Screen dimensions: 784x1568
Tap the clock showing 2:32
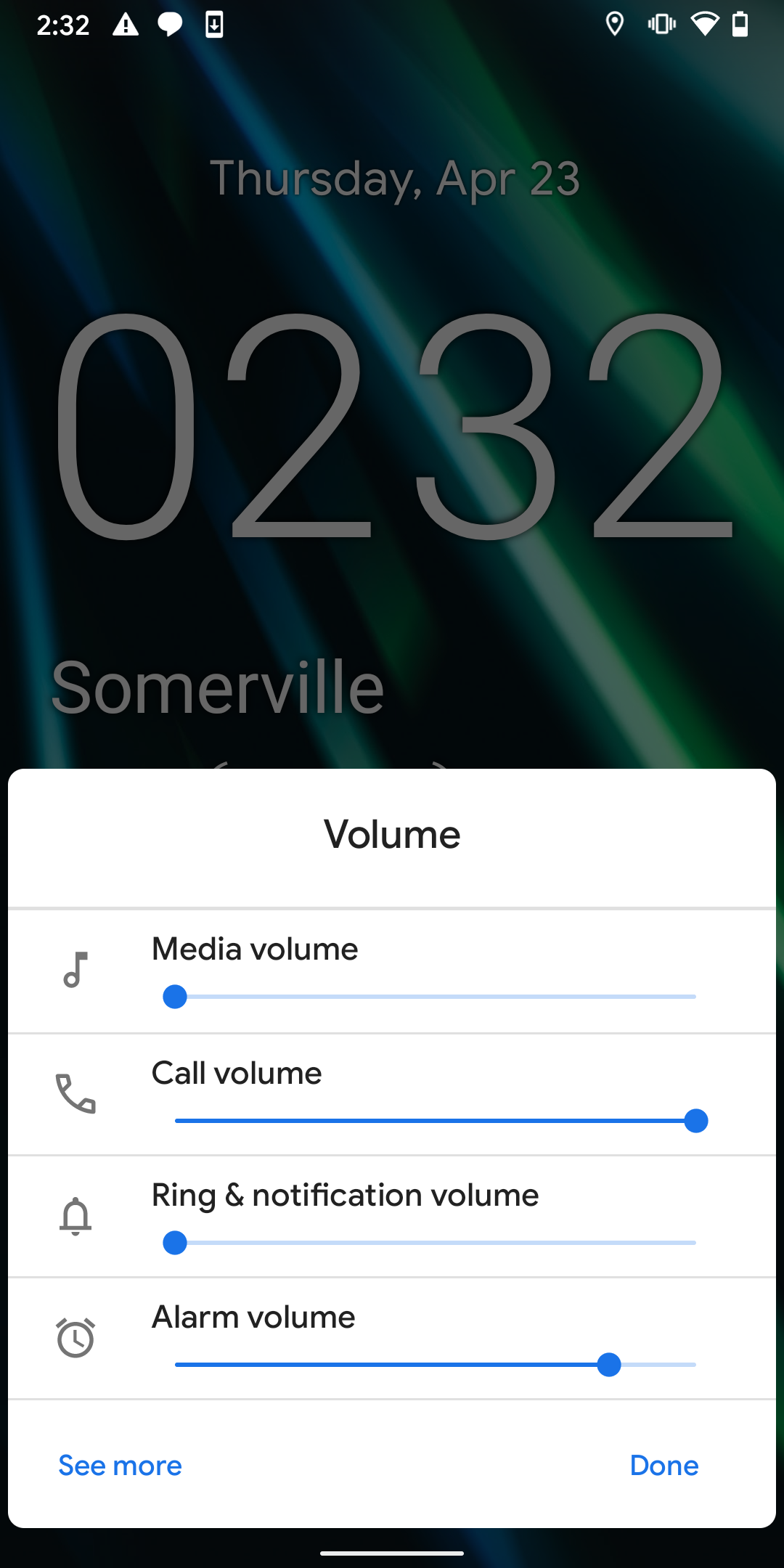coord(63,25)
